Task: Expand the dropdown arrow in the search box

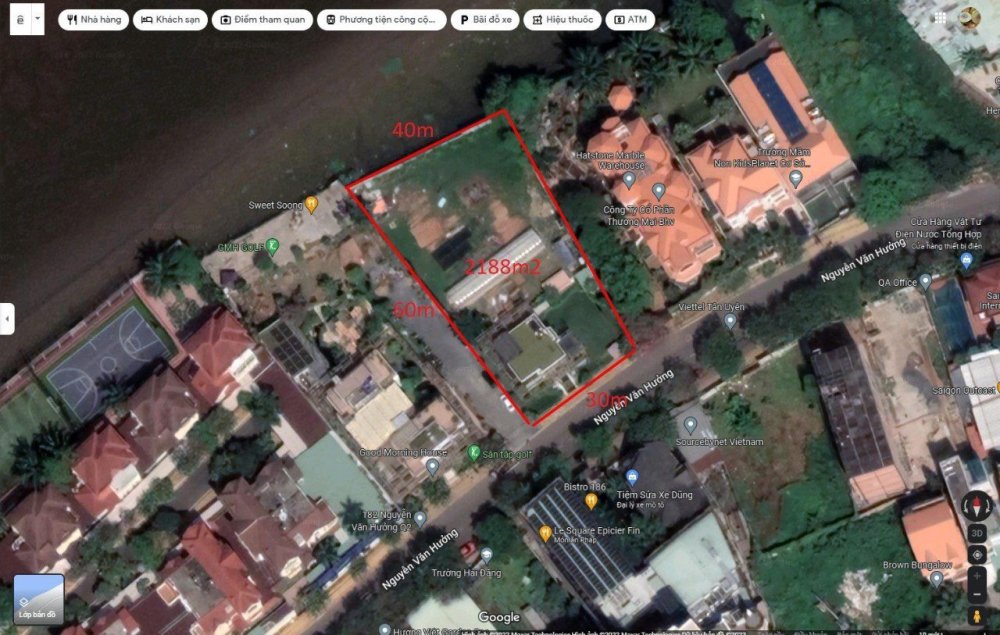Action: [38, 18]
